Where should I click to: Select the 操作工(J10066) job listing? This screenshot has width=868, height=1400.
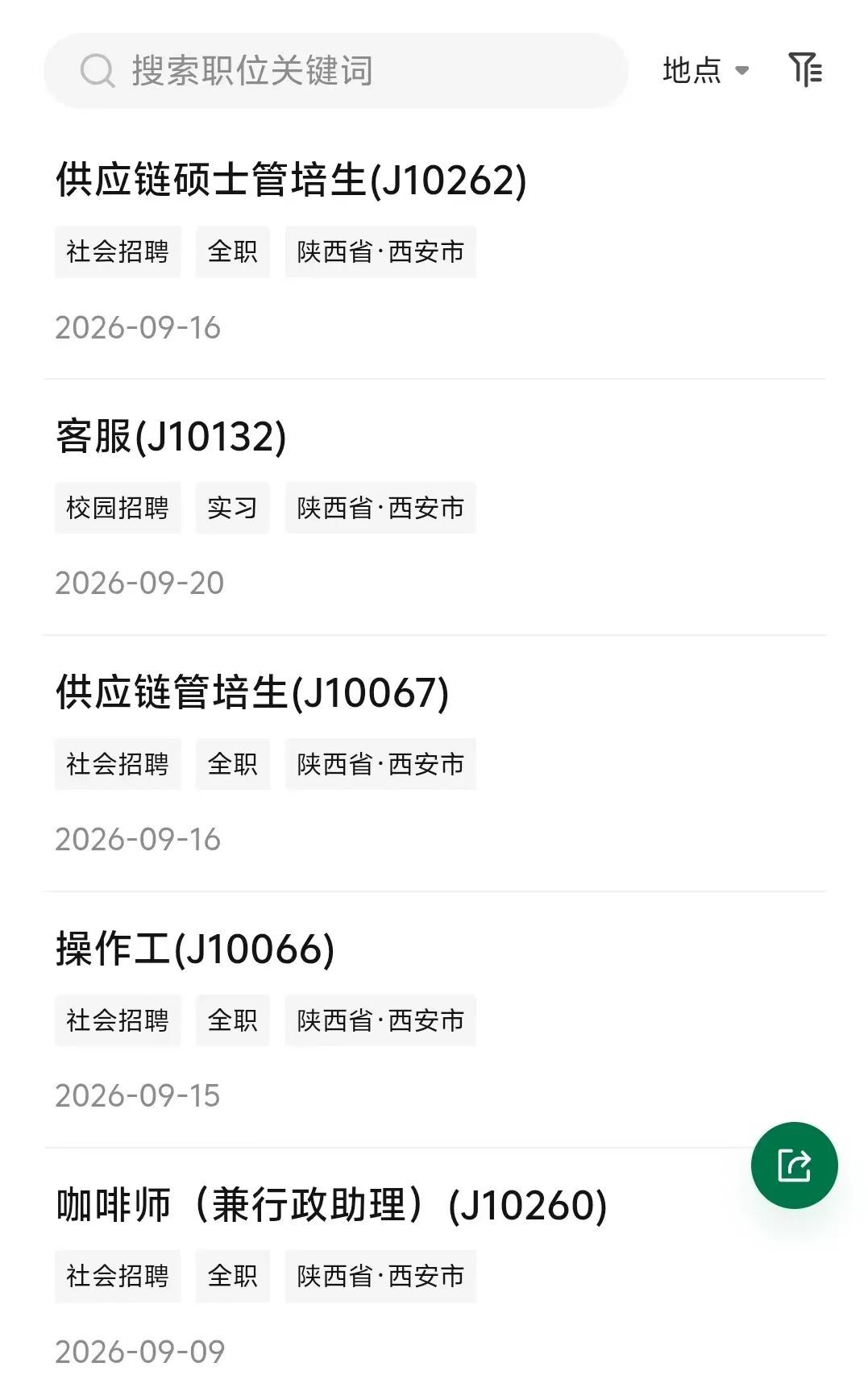tap(434, 1020)
